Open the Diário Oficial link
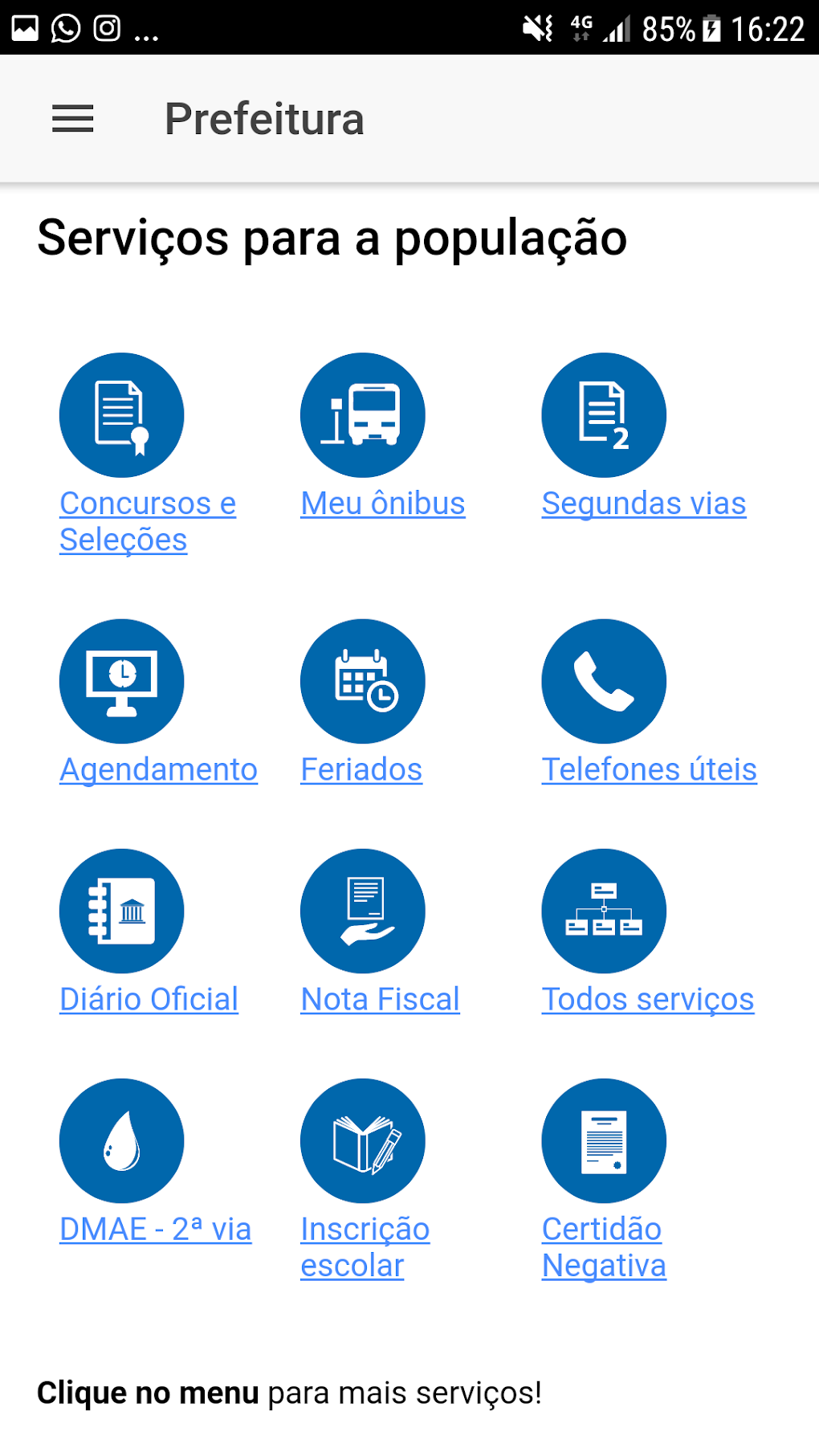Image resolution: width=819 pixels, height=1456 pixels. pyautogui.click(x=149, y=1000)
